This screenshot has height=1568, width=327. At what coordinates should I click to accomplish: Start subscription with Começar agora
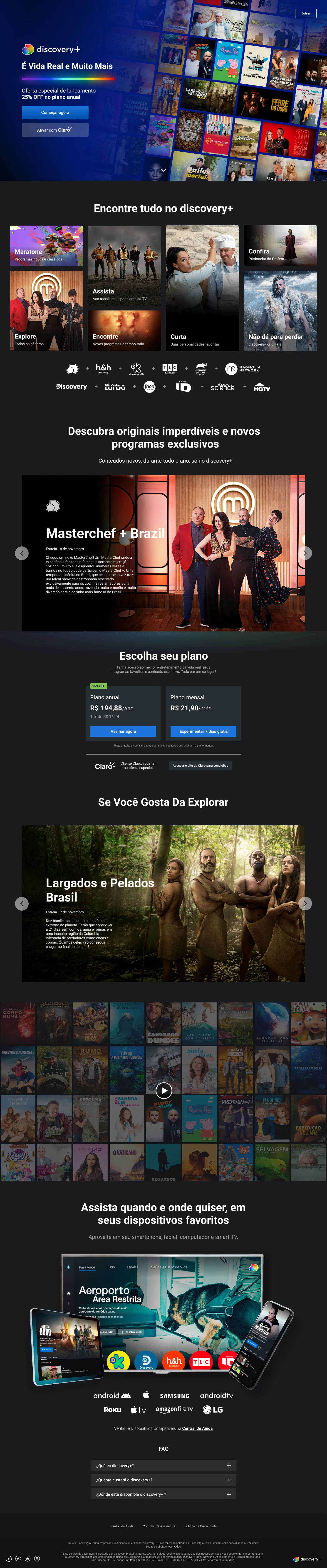click(x=55, y=113)
